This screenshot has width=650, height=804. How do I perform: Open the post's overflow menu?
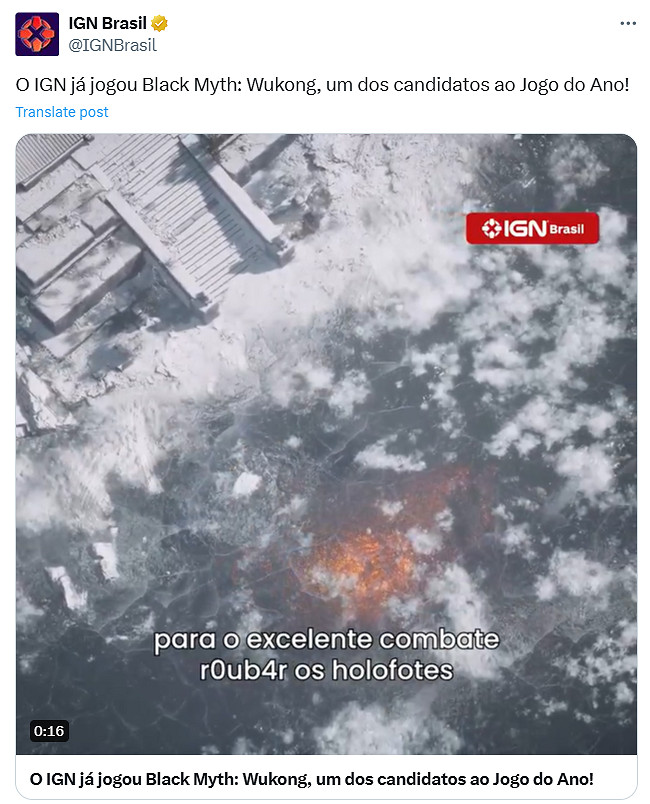pos(627,23)
